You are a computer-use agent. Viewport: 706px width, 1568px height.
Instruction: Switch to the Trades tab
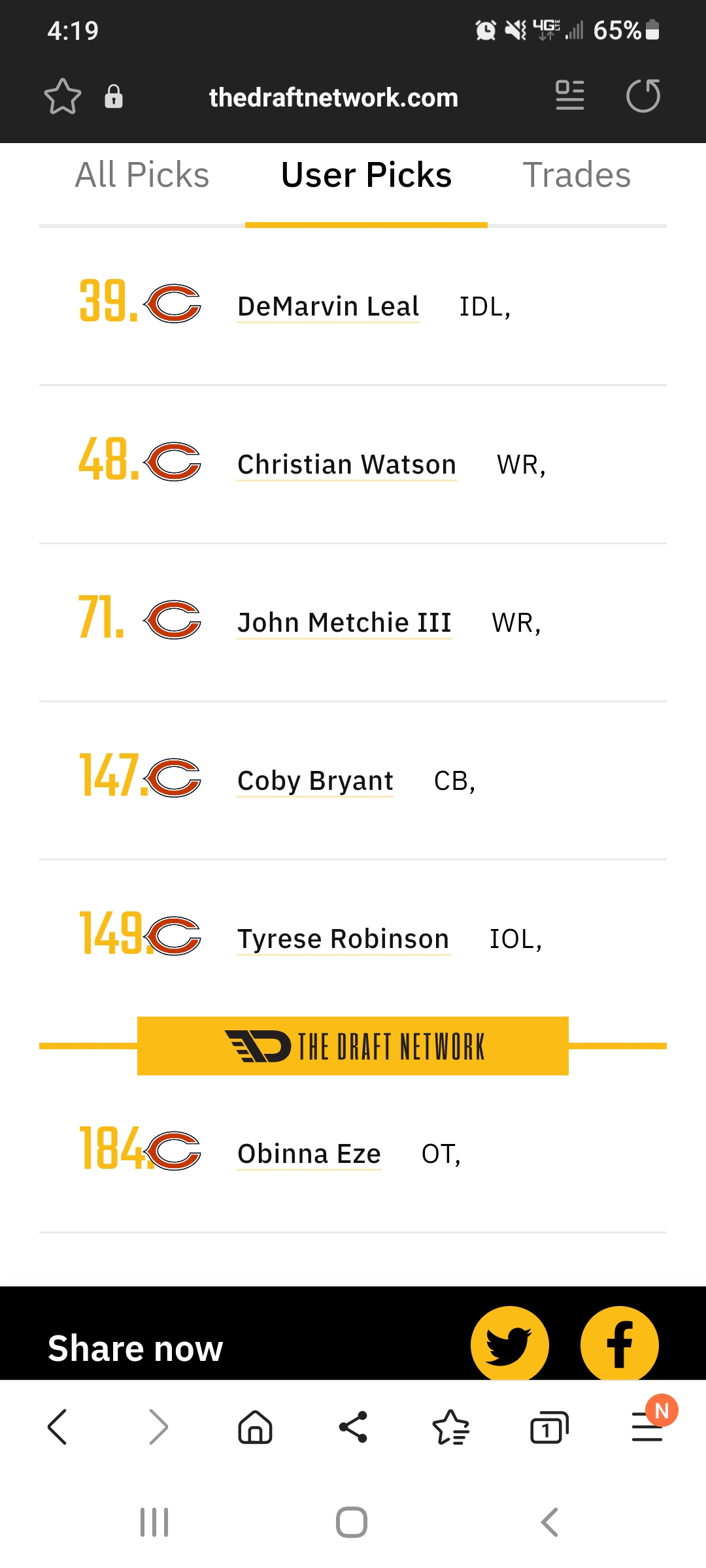tap(577, 175)
